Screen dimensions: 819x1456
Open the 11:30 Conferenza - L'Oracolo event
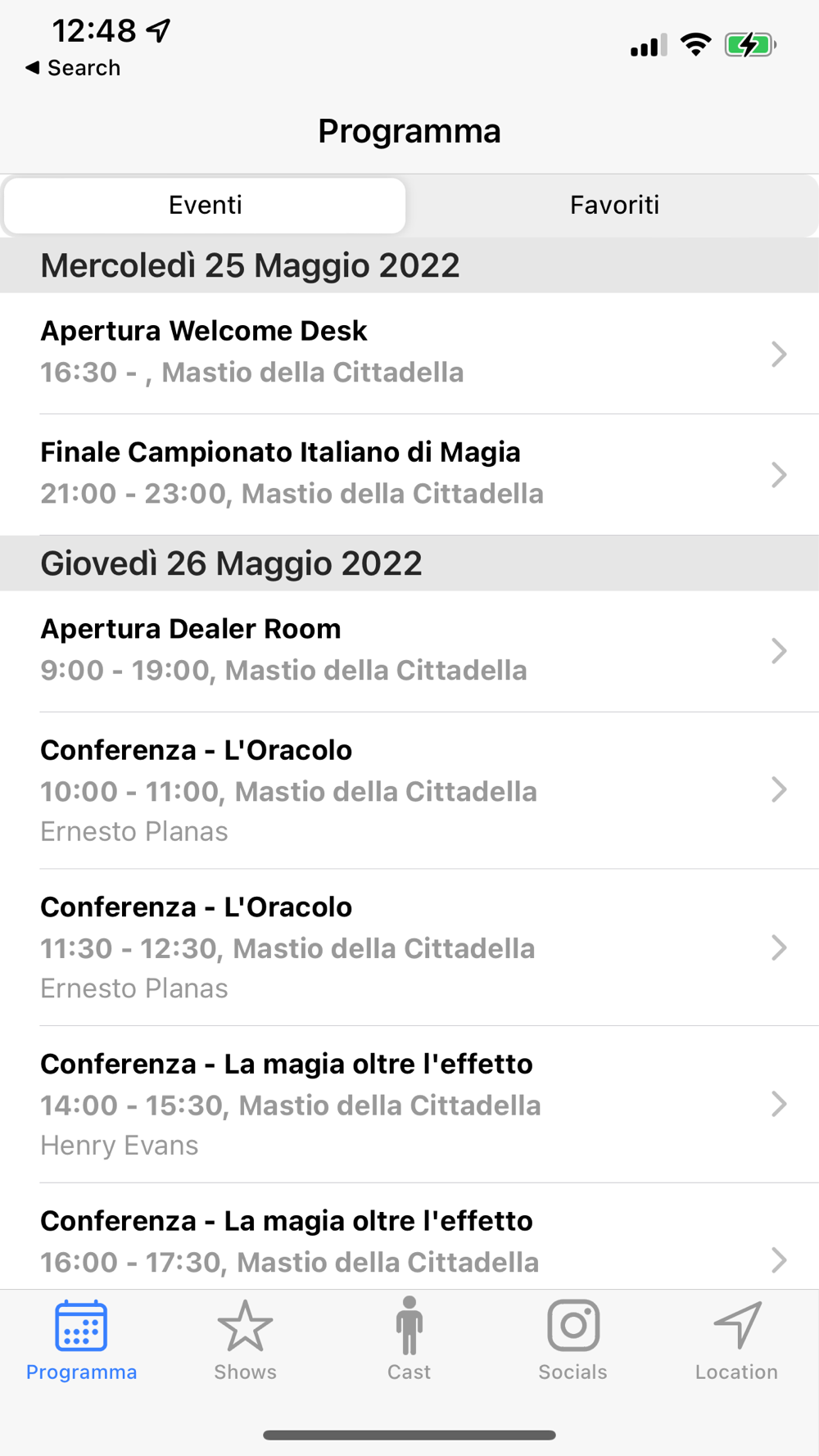coord(409,947)
